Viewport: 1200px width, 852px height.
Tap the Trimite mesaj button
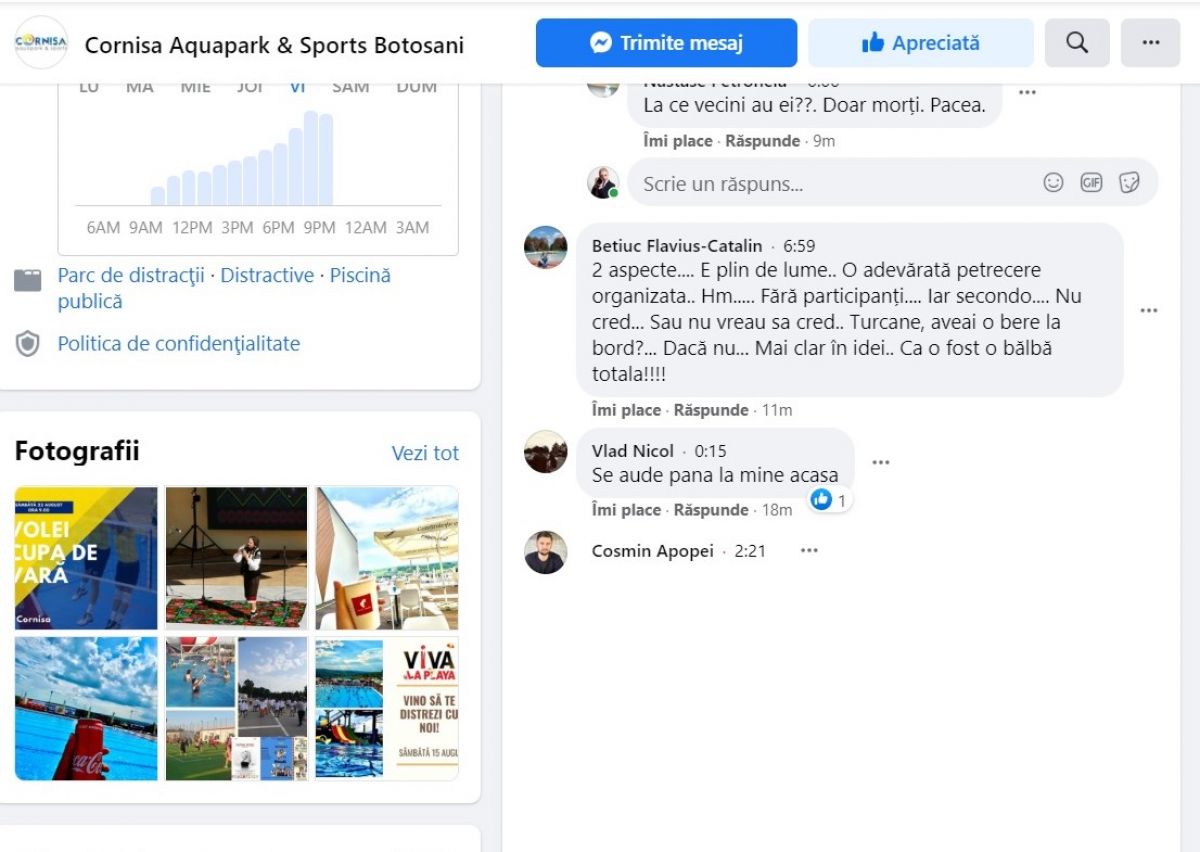pyautogui.click(x=666, y=43)
